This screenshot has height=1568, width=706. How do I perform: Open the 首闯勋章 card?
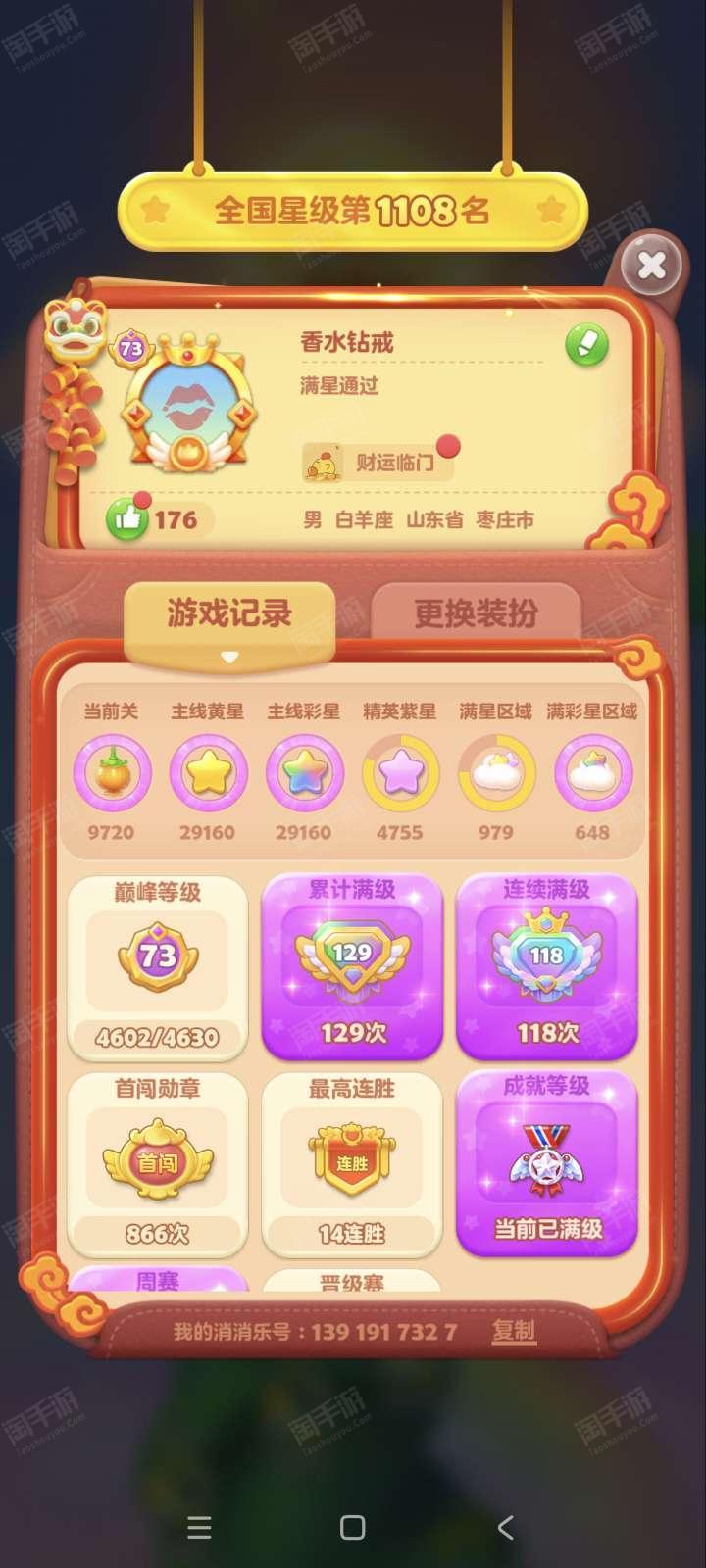[x=157, y=1164]
